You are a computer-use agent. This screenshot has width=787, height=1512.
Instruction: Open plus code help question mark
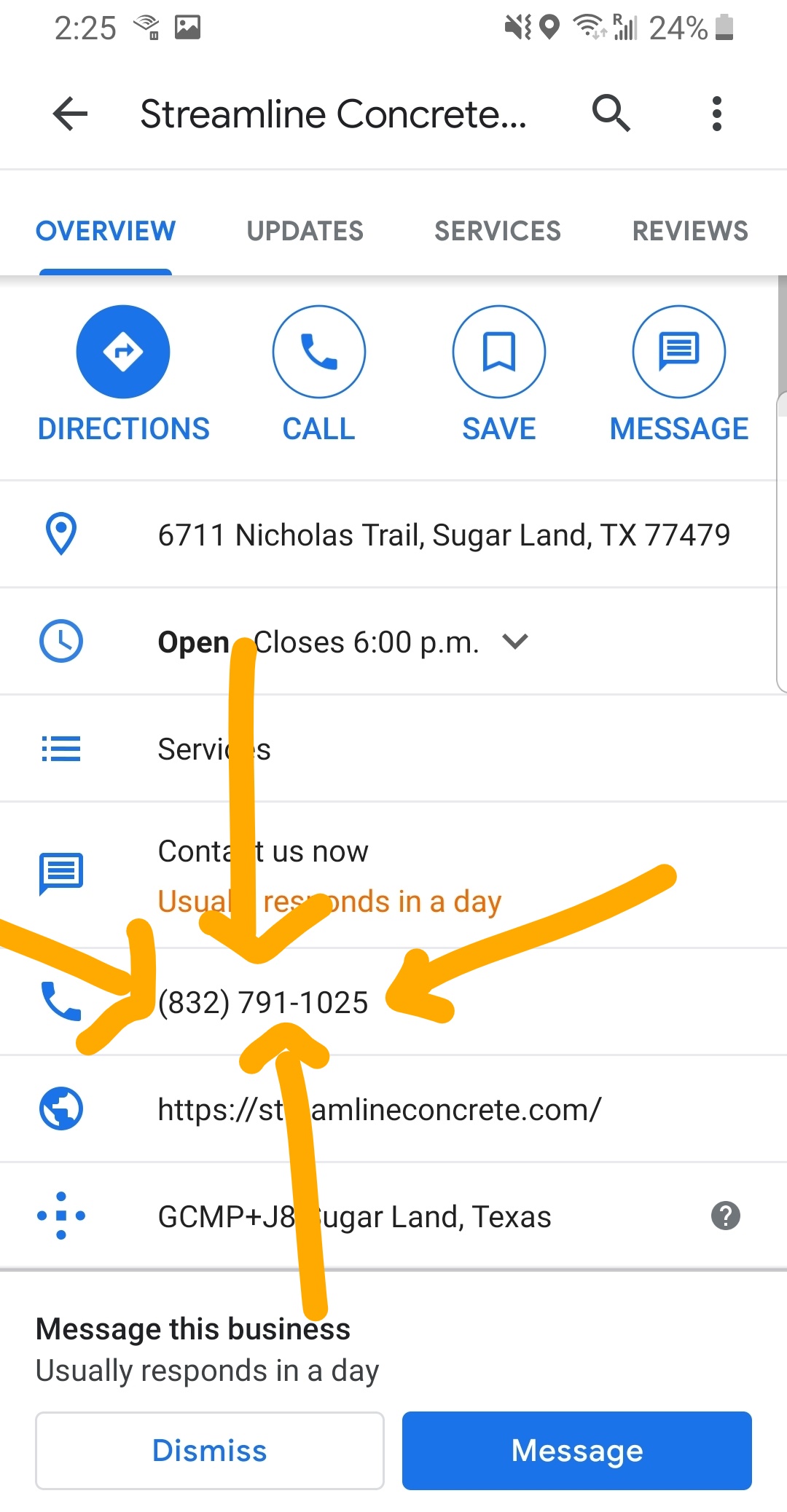point(725,1216)
